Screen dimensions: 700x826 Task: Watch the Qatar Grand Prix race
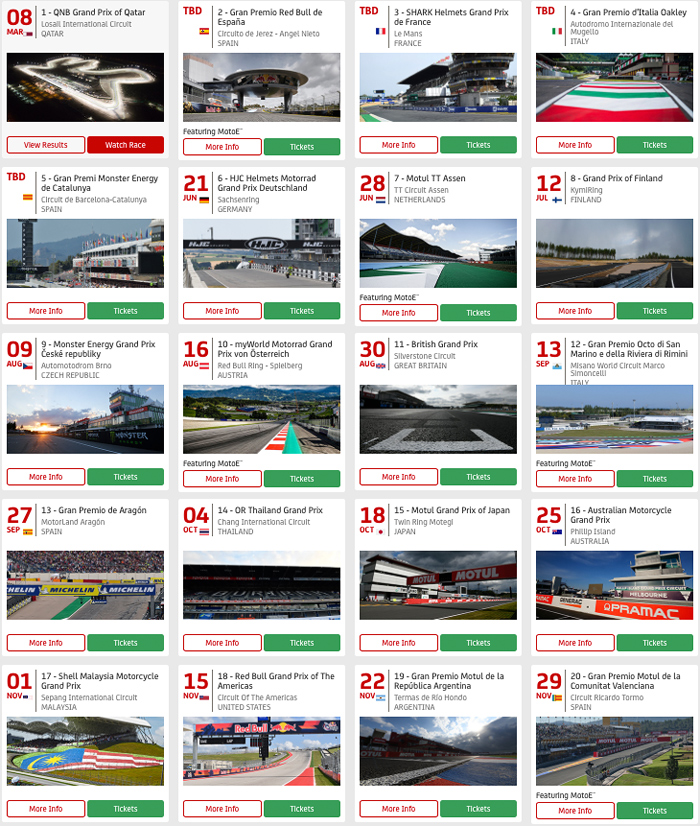point(125,145)
